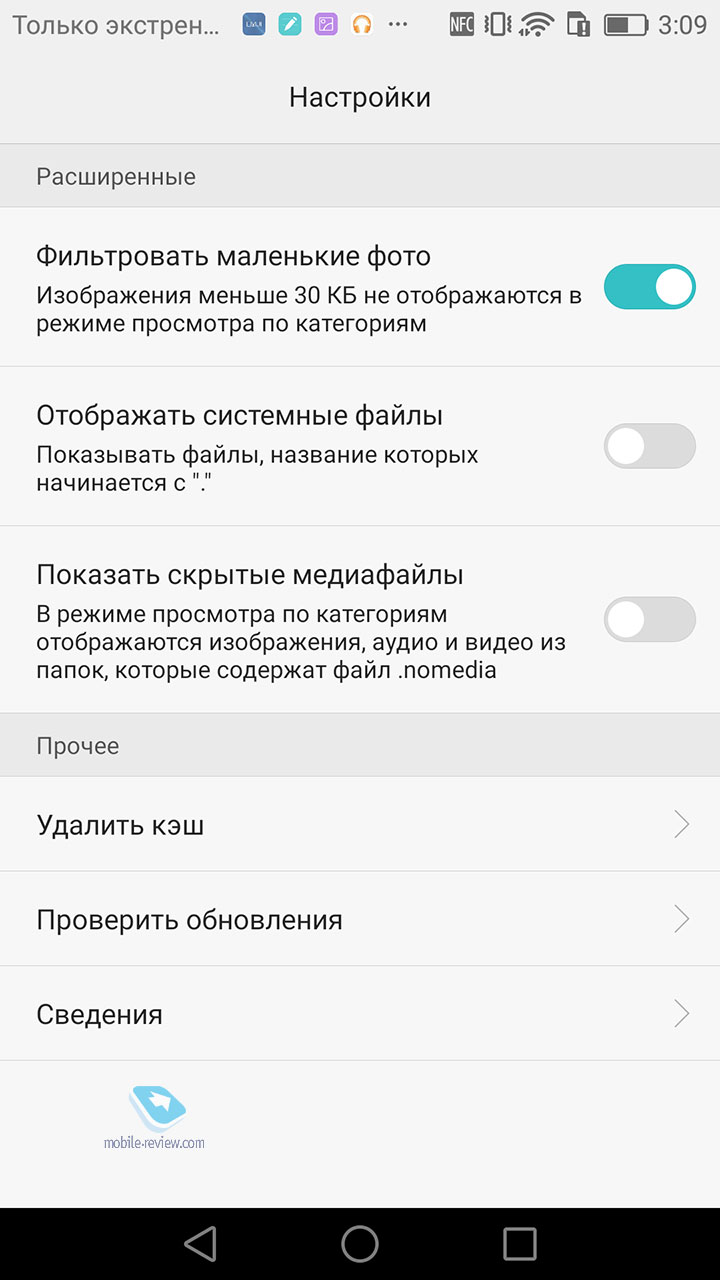Open the «Сведения» row
Screen dimensions: 720x1280
tap(360, 1014)
